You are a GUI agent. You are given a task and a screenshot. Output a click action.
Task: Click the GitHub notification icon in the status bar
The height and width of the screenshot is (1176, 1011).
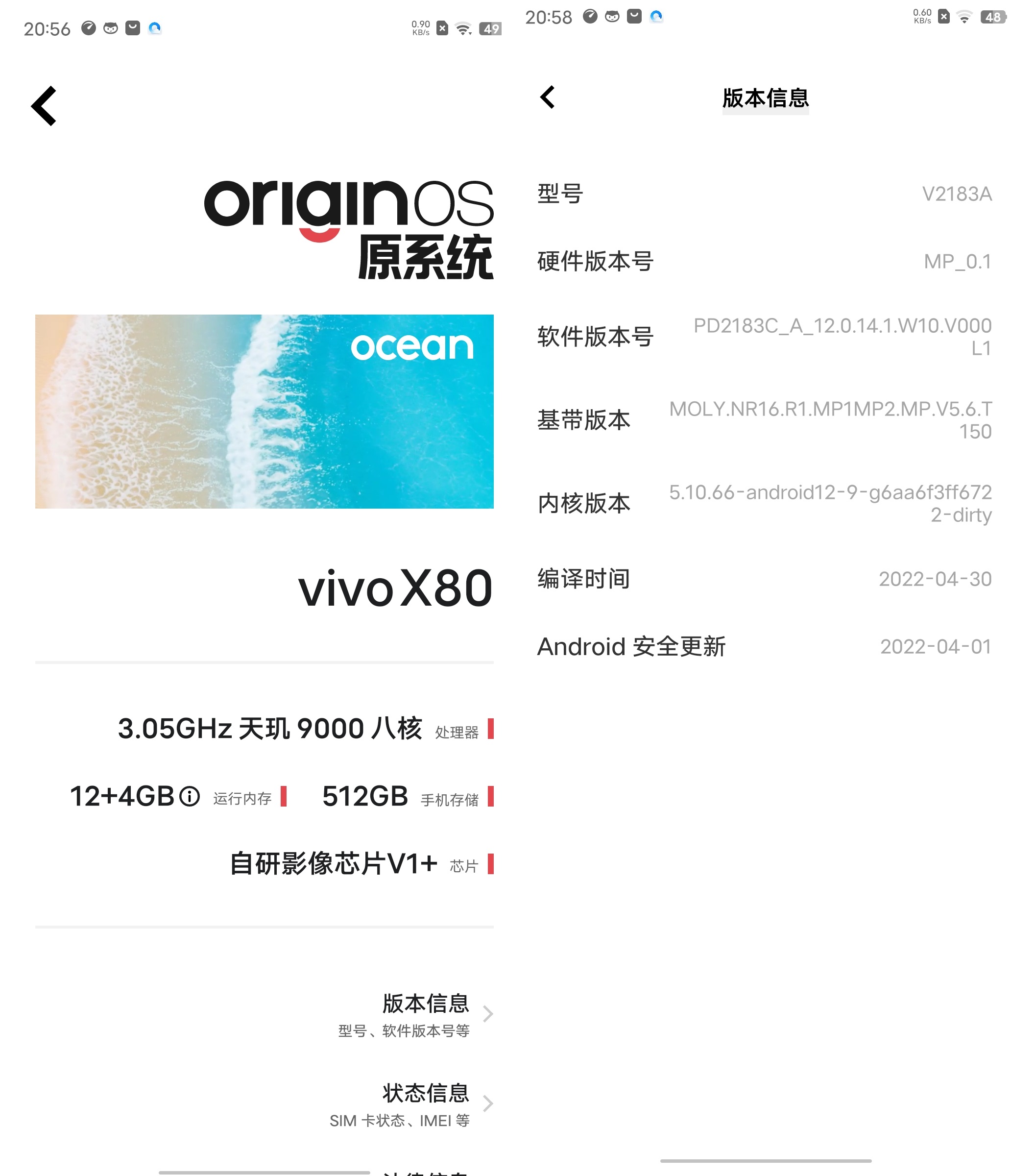(110, 27)
